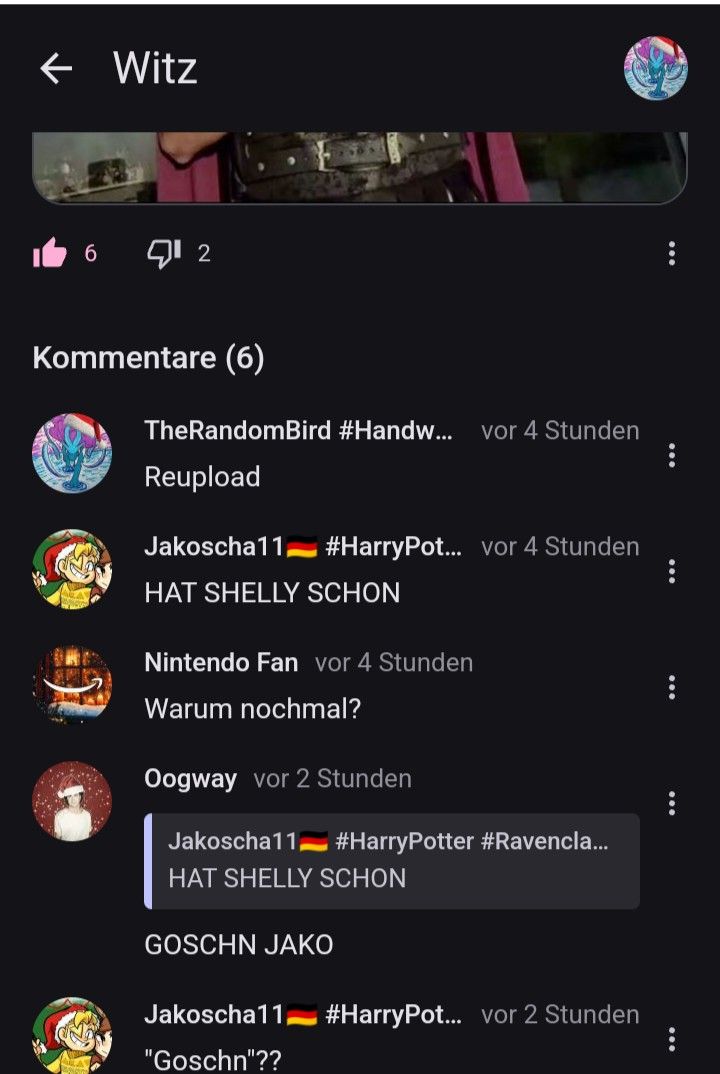Open options for Nintendo Fan's comment
Image resolution: width=720 pixels, height=1074 pixels.
(x=671, y=687)
